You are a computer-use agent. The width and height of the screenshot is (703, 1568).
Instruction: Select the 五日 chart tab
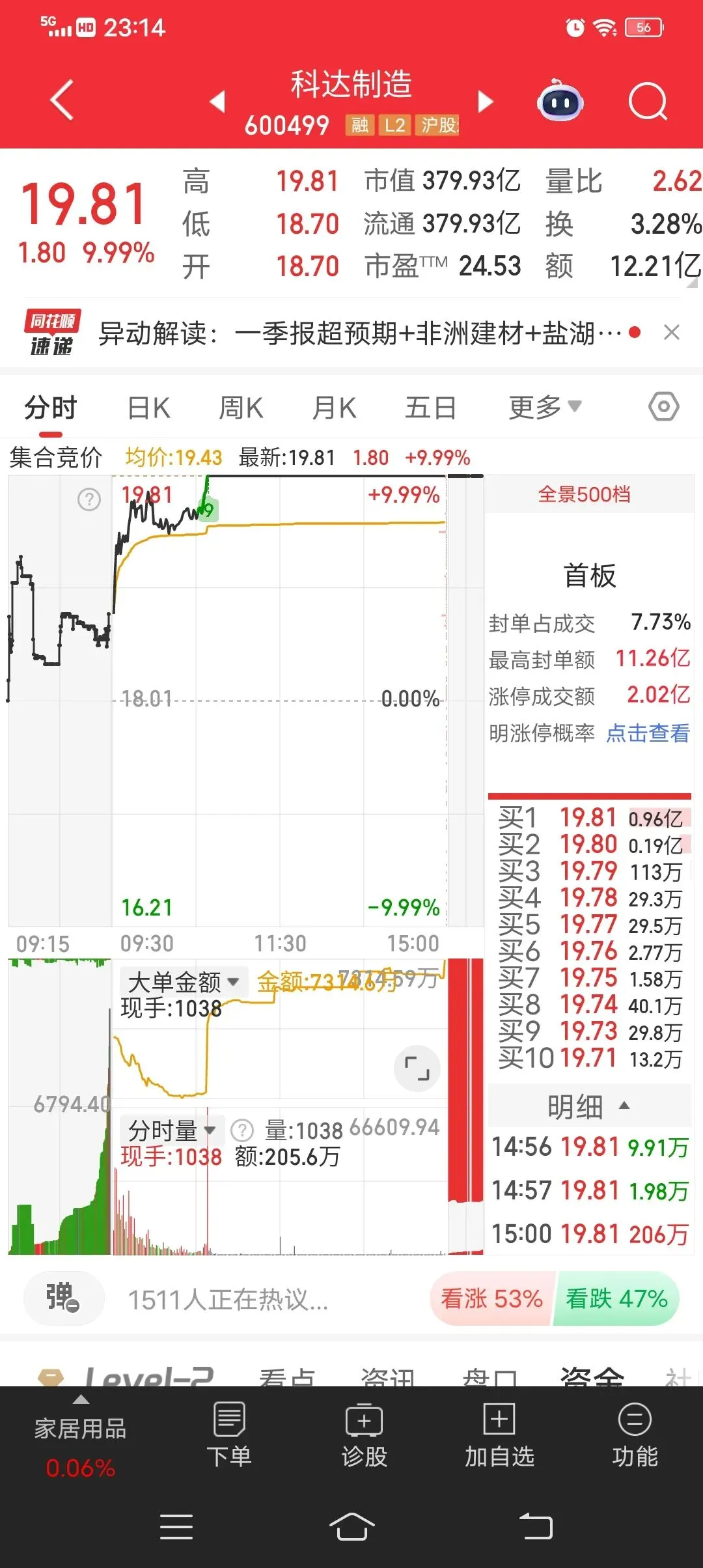pos(430,408)
